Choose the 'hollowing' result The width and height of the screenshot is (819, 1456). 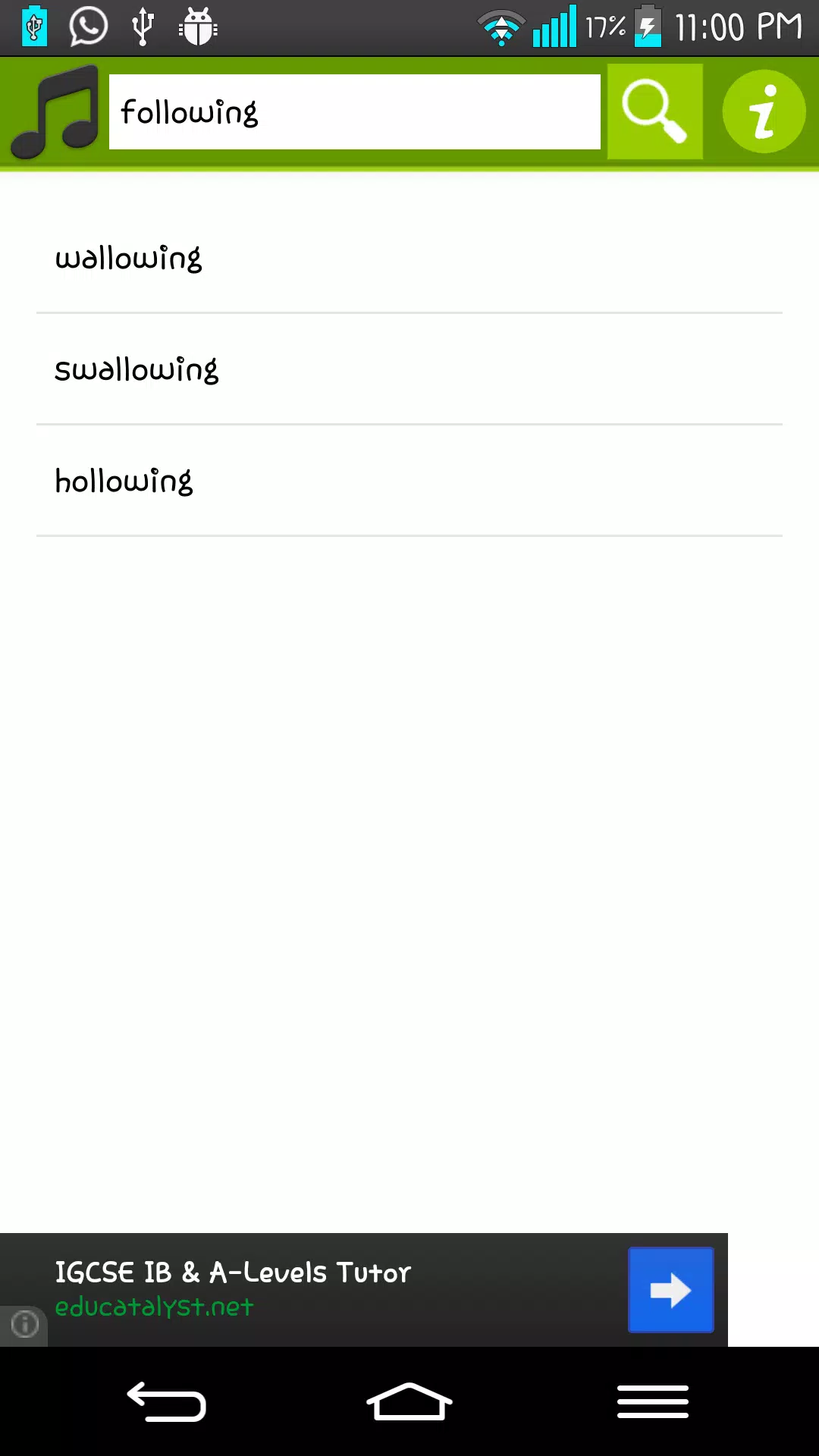(x=409, y=482)
